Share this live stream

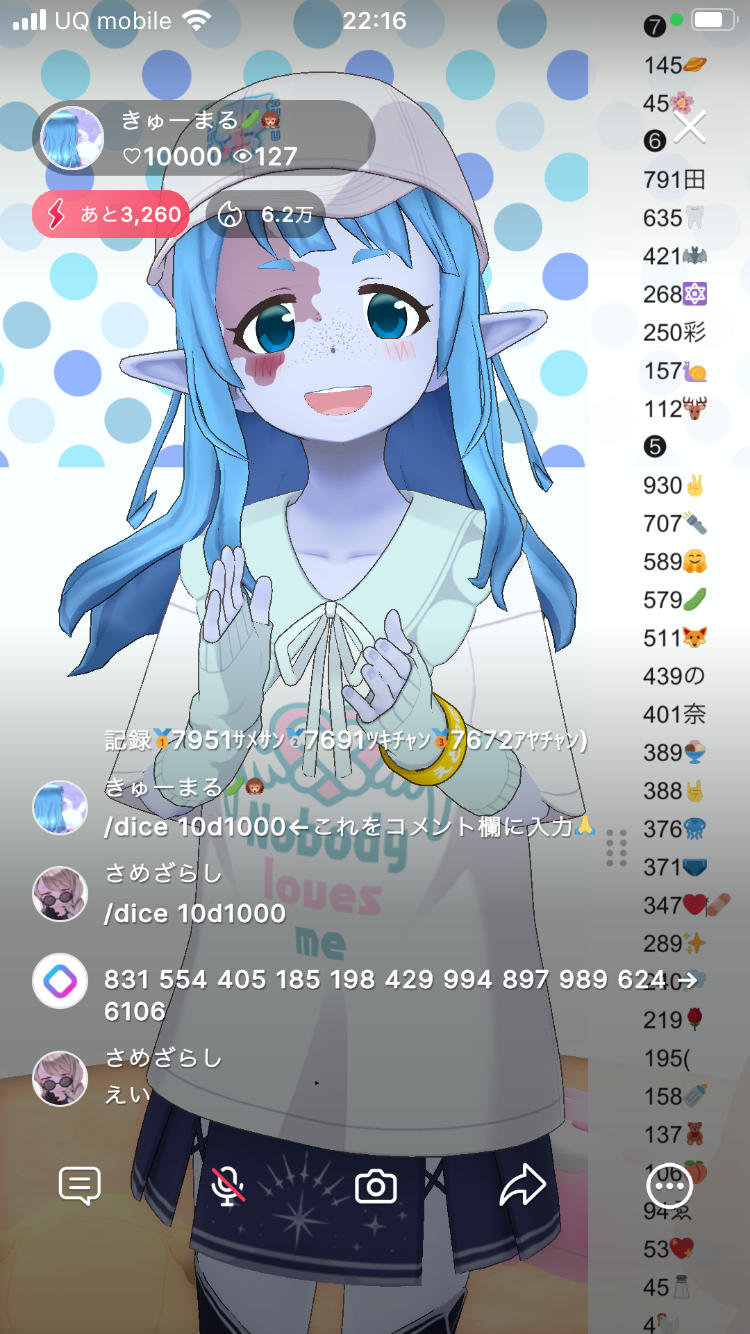(522, 1186)
